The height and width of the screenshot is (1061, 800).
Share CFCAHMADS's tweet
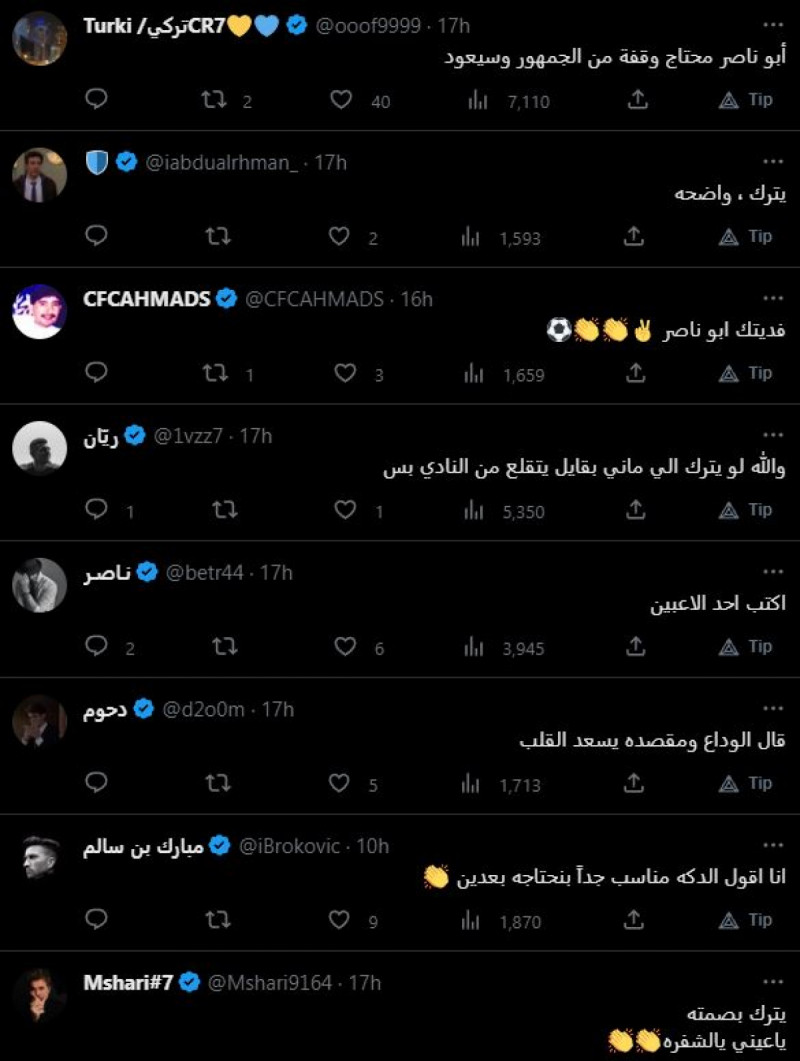click(x=633, y=374)
